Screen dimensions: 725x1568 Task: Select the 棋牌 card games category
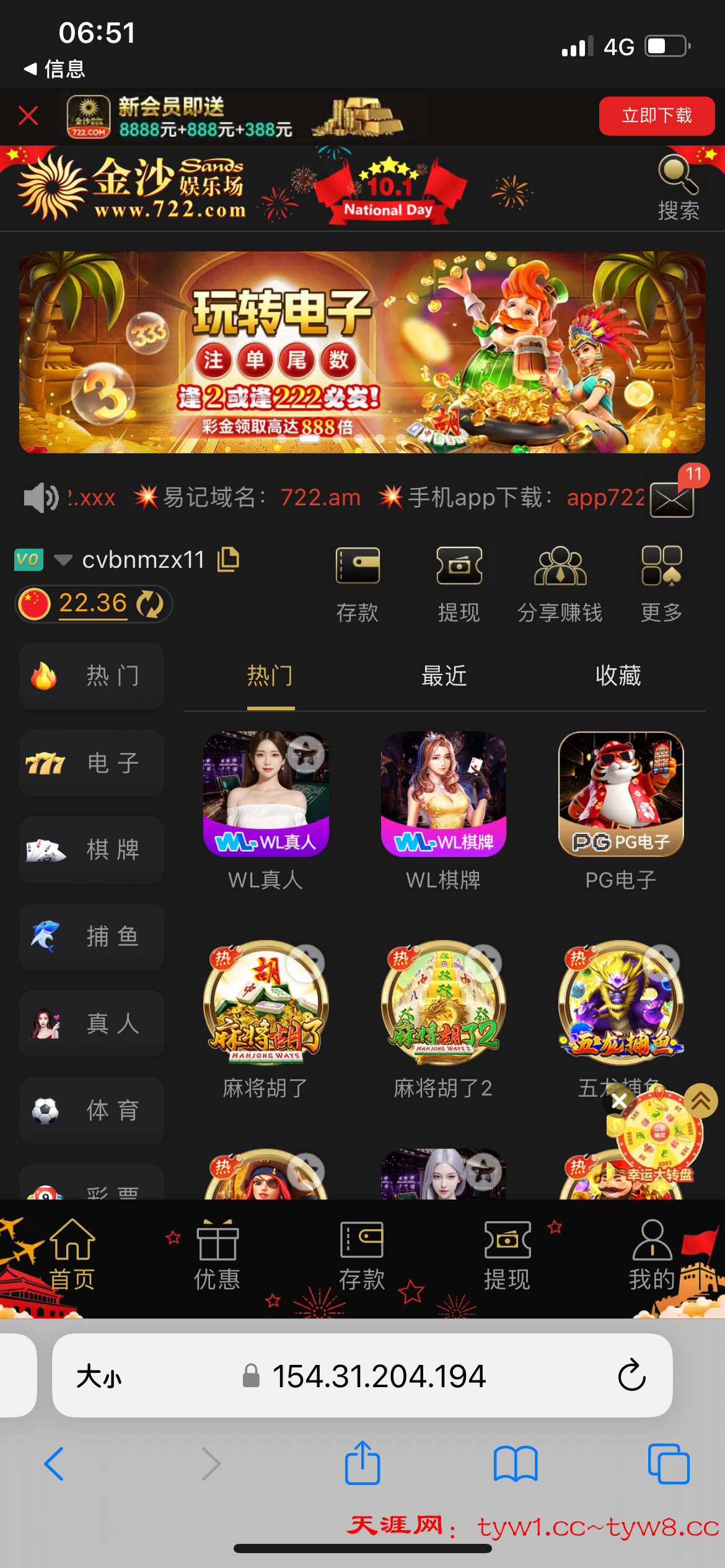click(92, 849)
